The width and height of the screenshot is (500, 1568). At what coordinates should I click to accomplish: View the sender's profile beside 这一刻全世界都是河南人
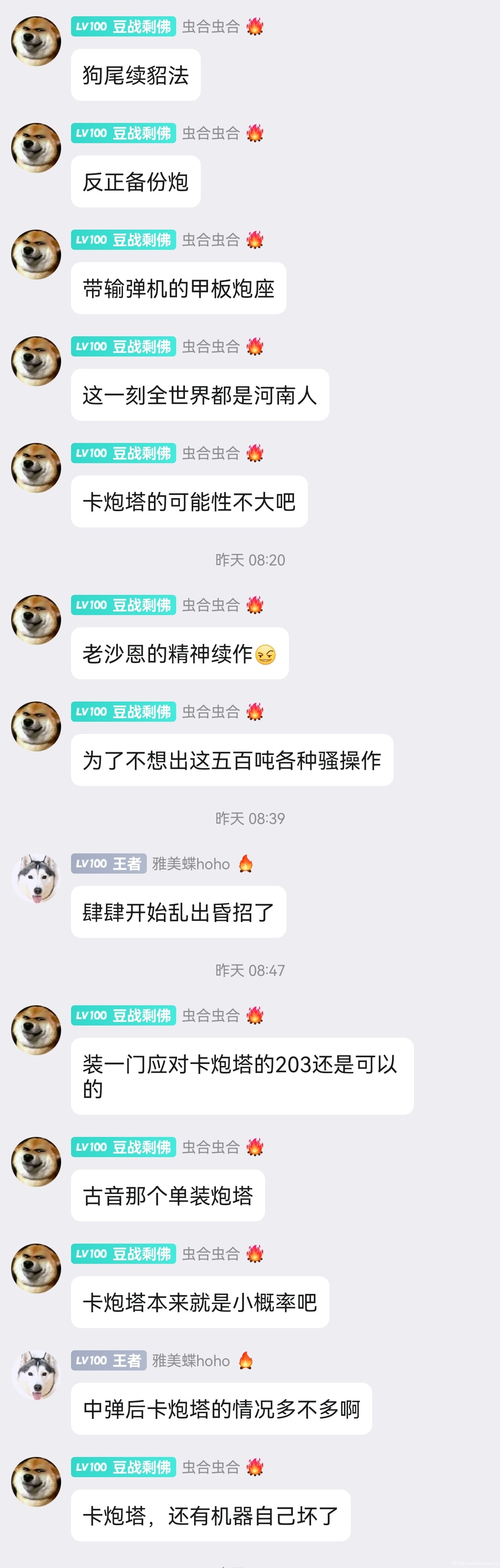[x=36, y=361]
